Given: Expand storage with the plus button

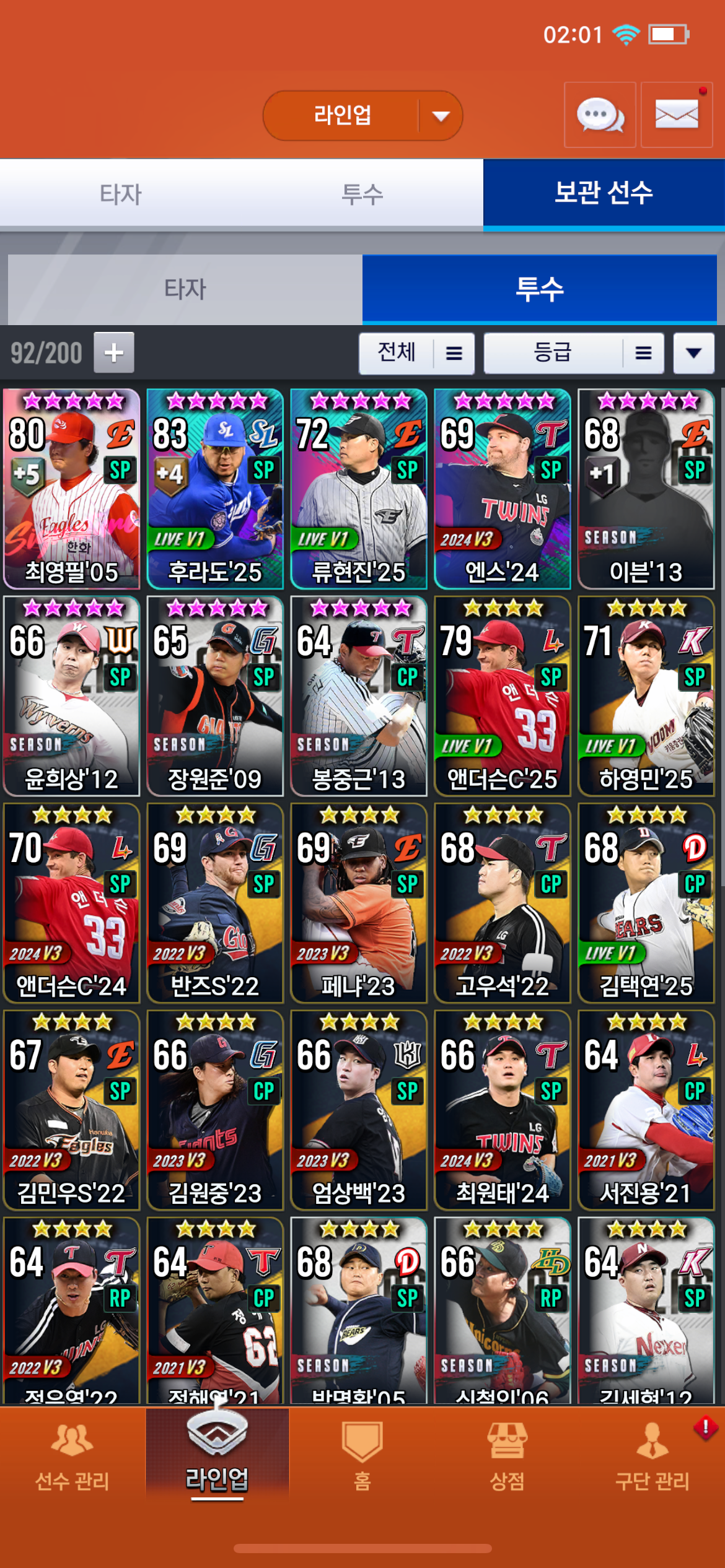Looking at the screenshot, I should (114, 352).
